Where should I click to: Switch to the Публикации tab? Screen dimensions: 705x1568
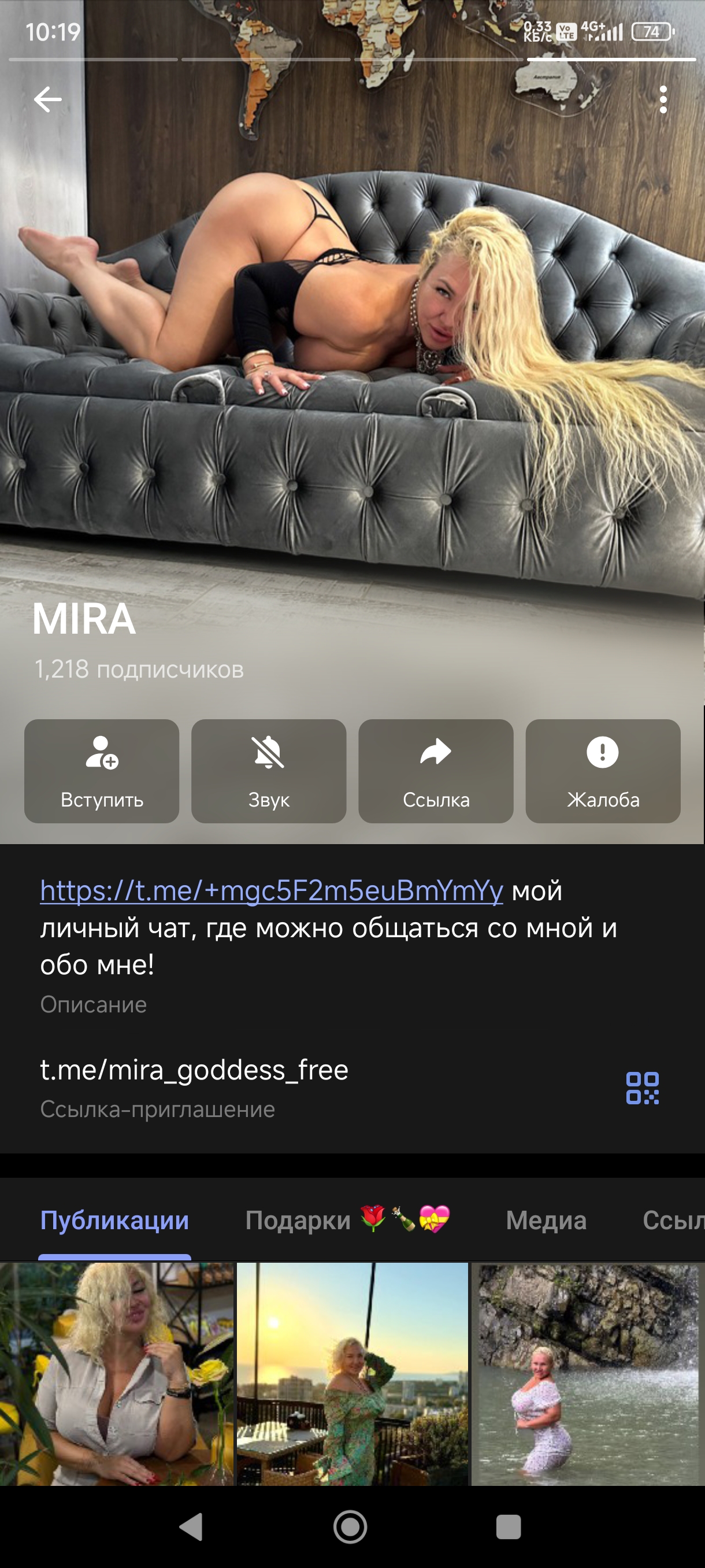114,1221
